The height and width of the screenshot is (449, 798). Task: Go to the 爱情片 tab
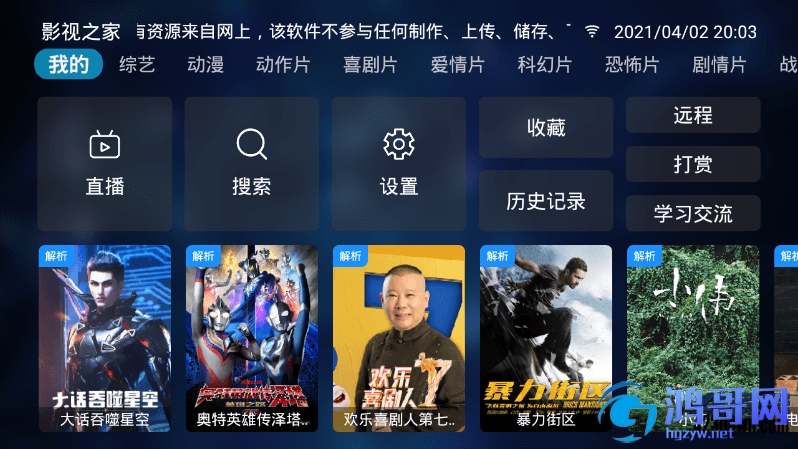coord(457,65)
